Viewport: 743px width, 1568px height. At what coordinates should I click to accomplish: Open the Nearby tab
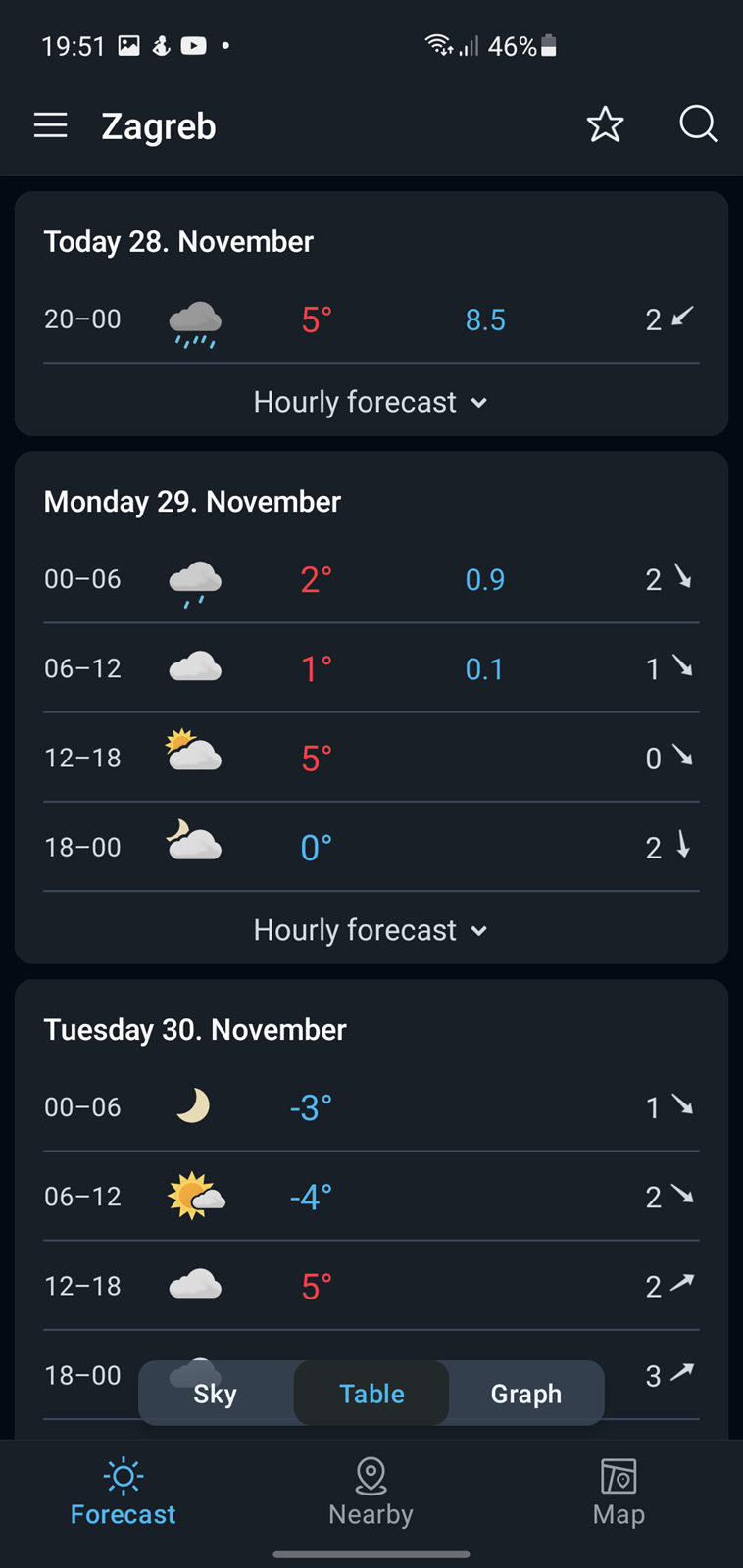click(x=371, y=1492)
